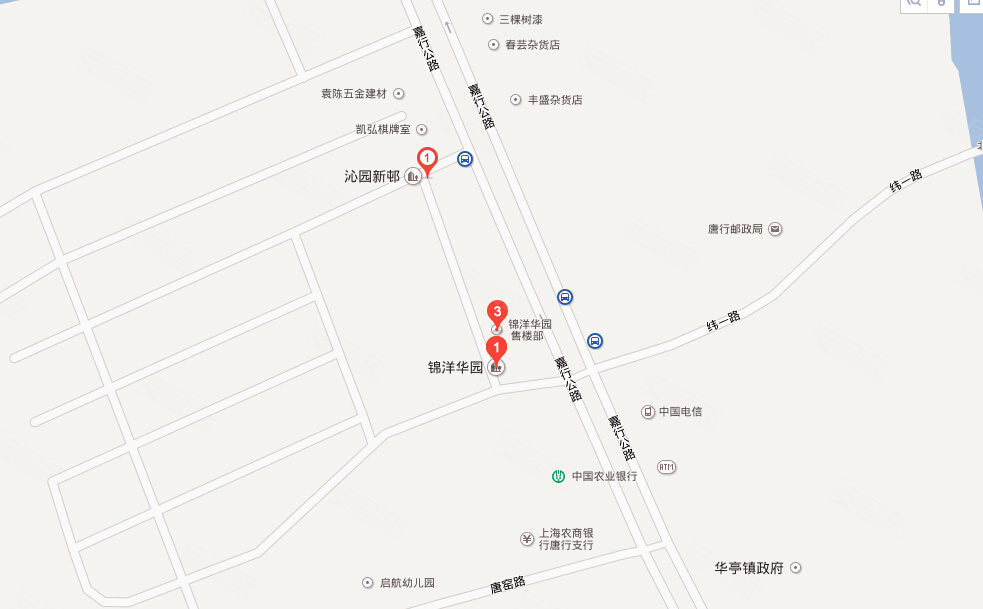
Task: Open the 丰盛杂货店 shop point
Action: click(515, 100)
